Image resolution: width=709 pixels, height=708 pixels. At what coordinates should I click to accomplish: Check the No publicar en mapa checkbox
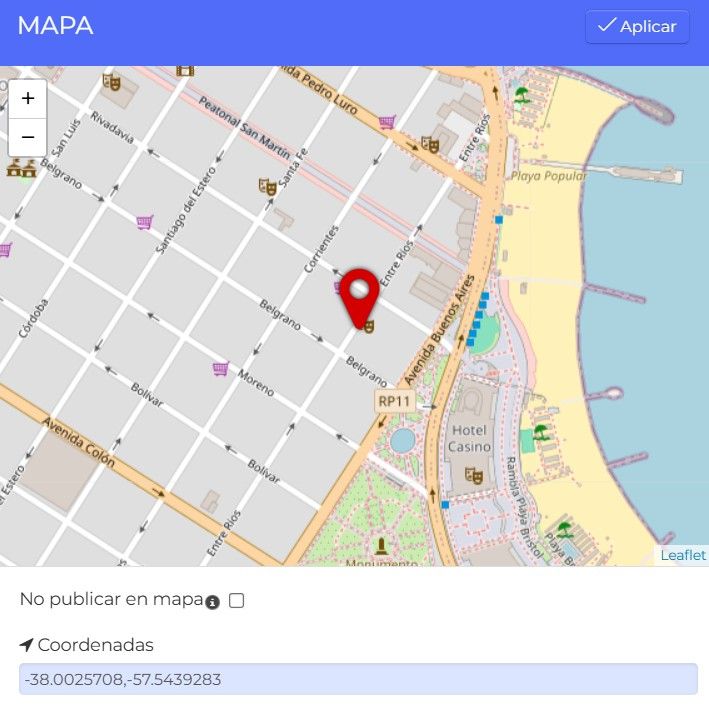pos(237,600)
